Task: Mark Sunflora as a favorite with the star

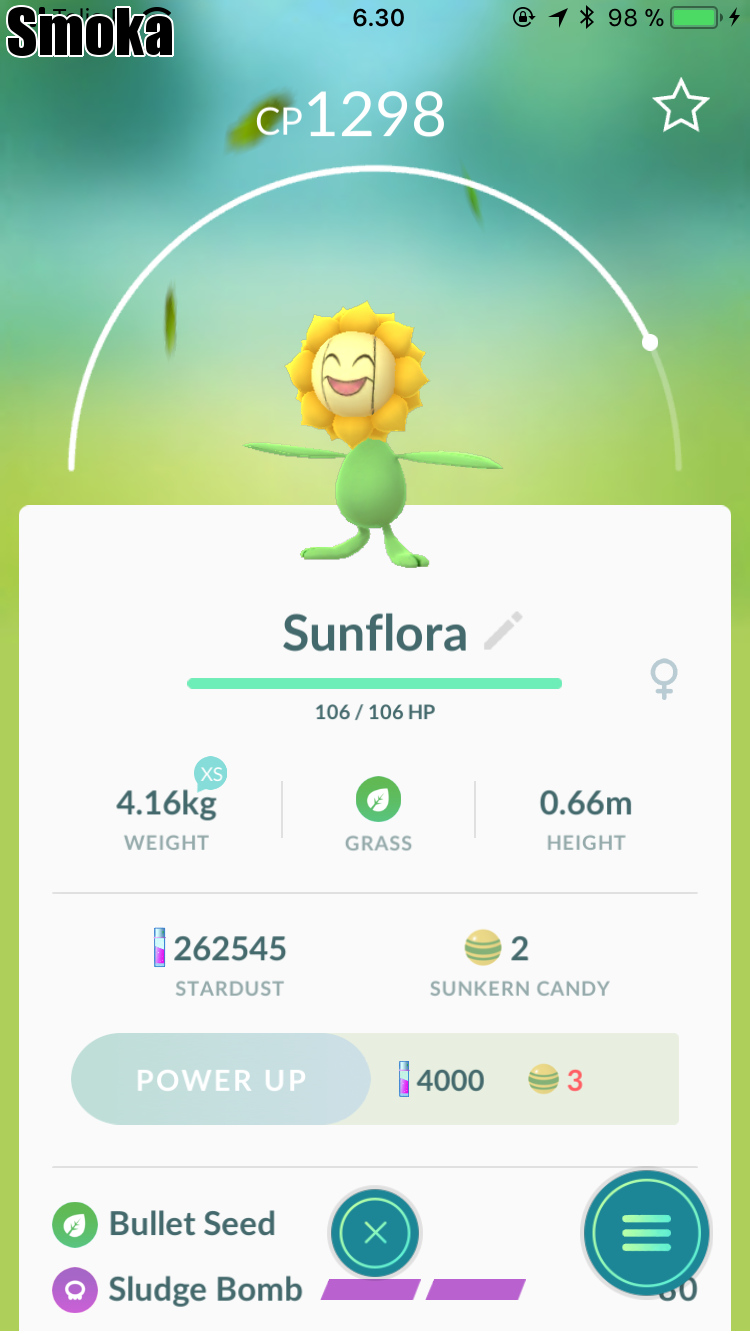Action: [x=680, y=106]
